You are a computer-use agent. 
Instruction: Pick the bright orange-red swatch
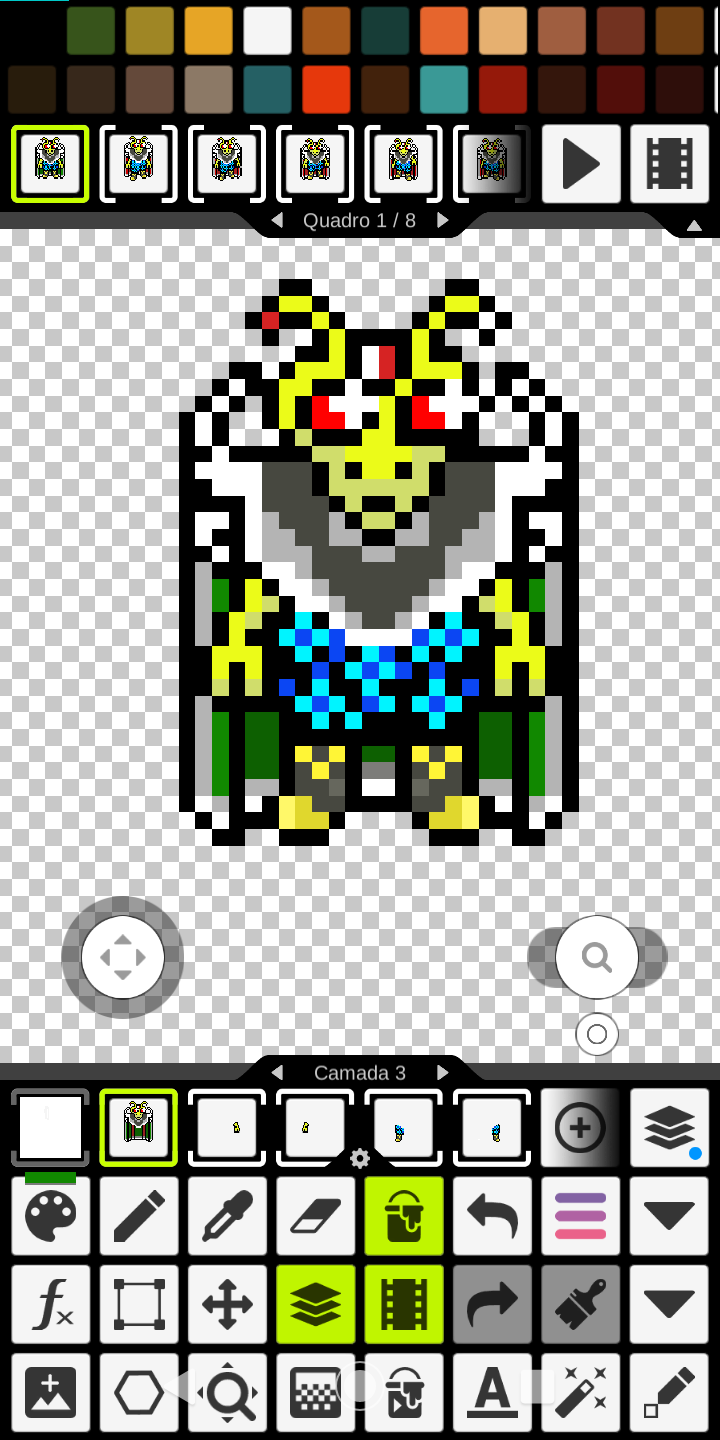click(x=326, y=90)
